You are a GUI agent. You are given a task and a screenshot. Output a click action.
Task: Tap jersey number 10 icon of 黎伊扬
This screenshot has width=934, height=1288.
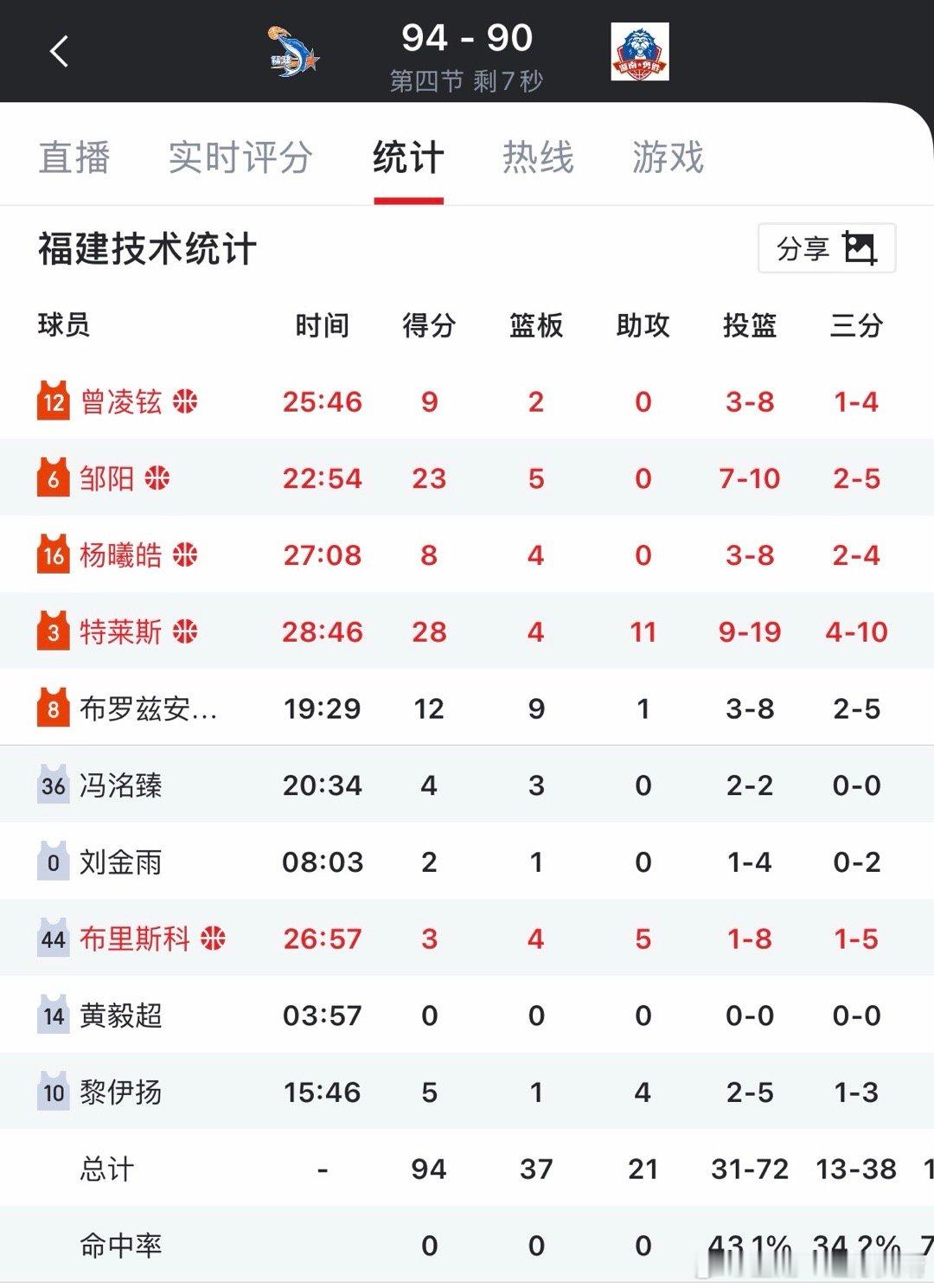tap(52, 1092)
